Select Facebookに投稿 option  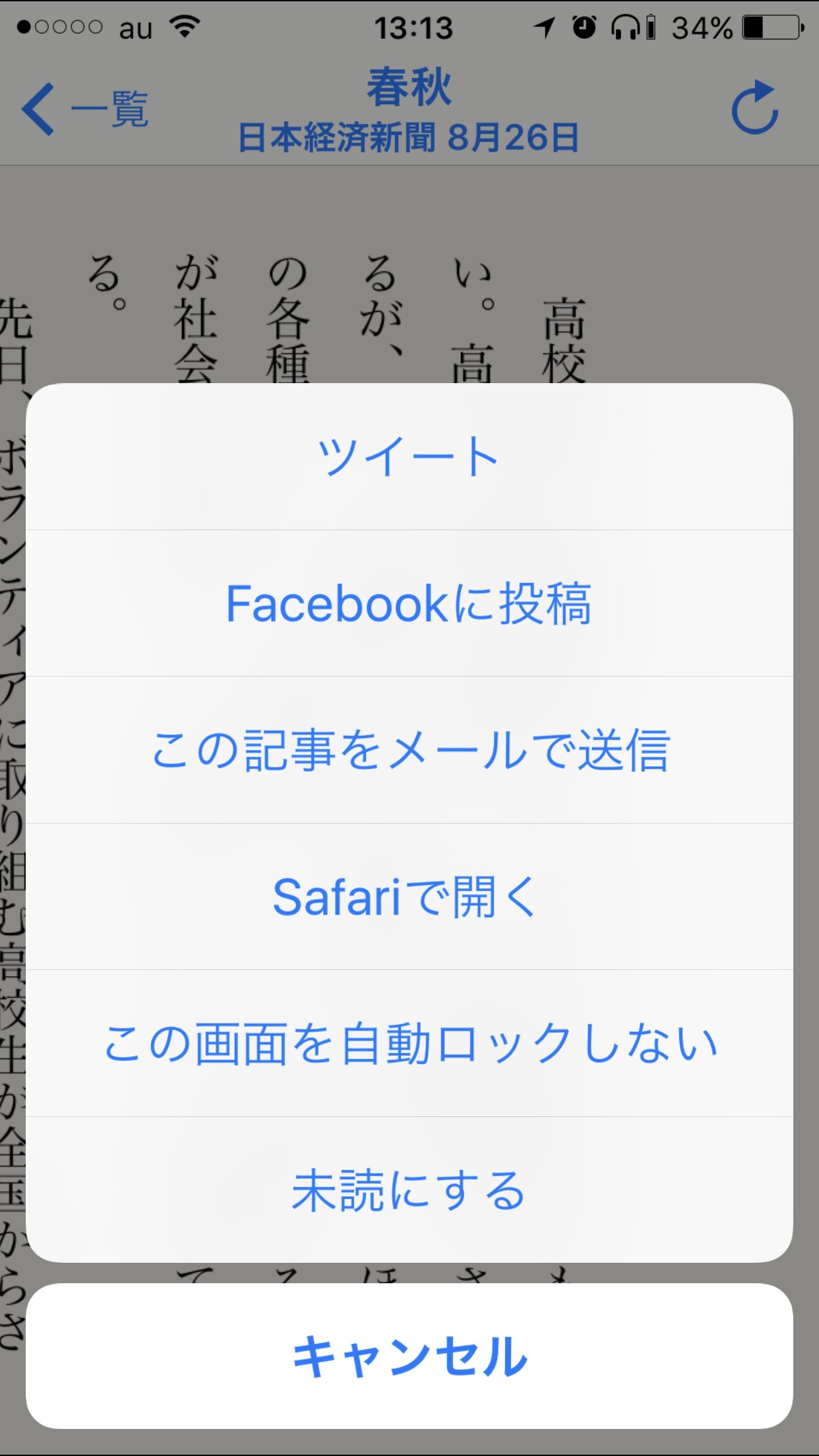[409, 603]
